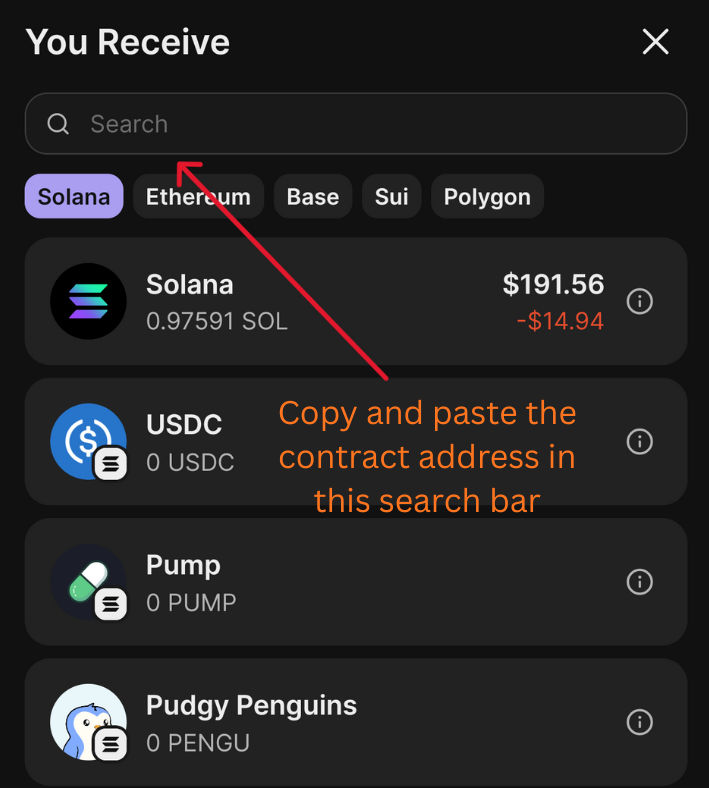The image size is (709, 788).
Task: Open the info icon on Pump
Action: point(639,582)
